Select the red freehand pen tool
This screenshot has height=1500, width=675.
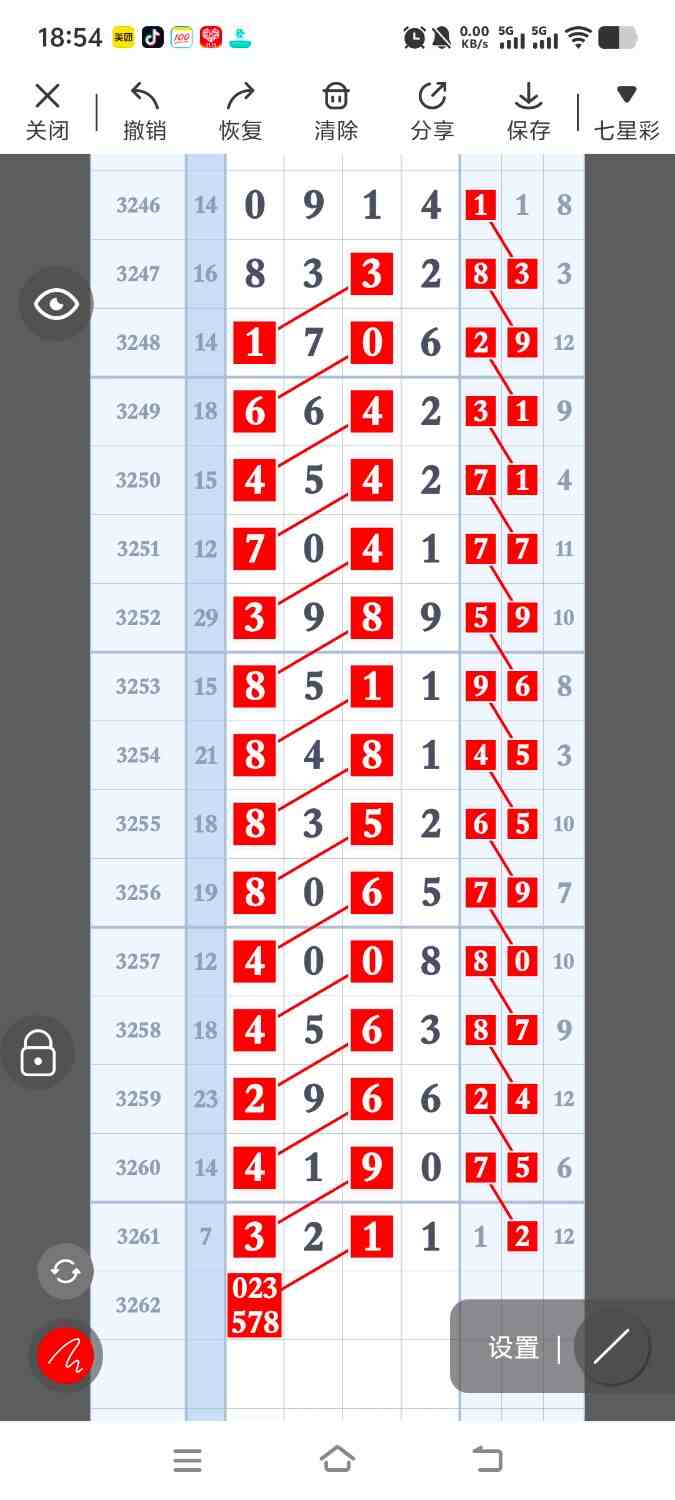tap(65, 1356)
